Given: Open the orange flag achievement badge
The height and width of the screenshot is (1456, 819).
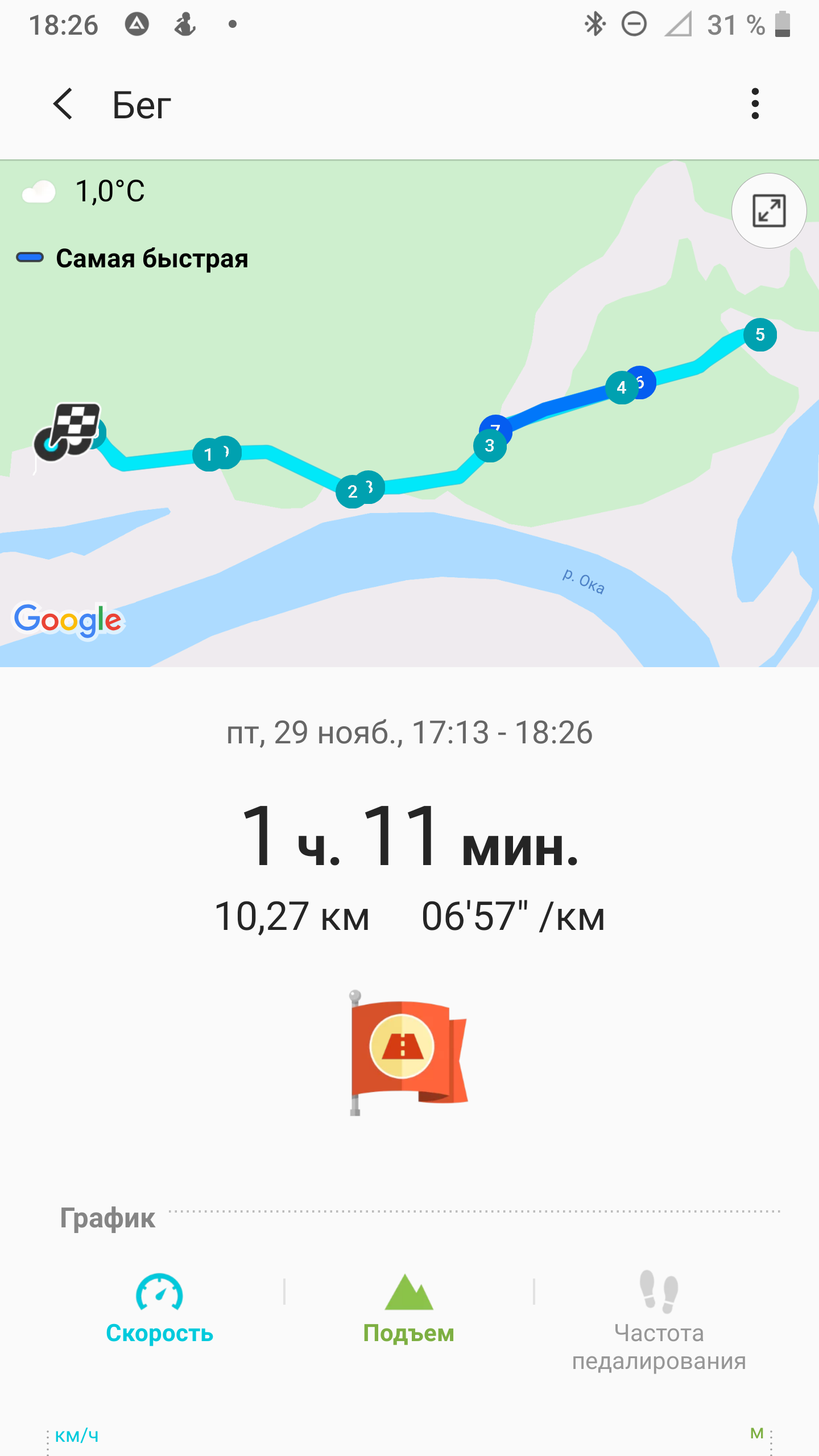Looking at the screenshot, I should [409, 1053].
